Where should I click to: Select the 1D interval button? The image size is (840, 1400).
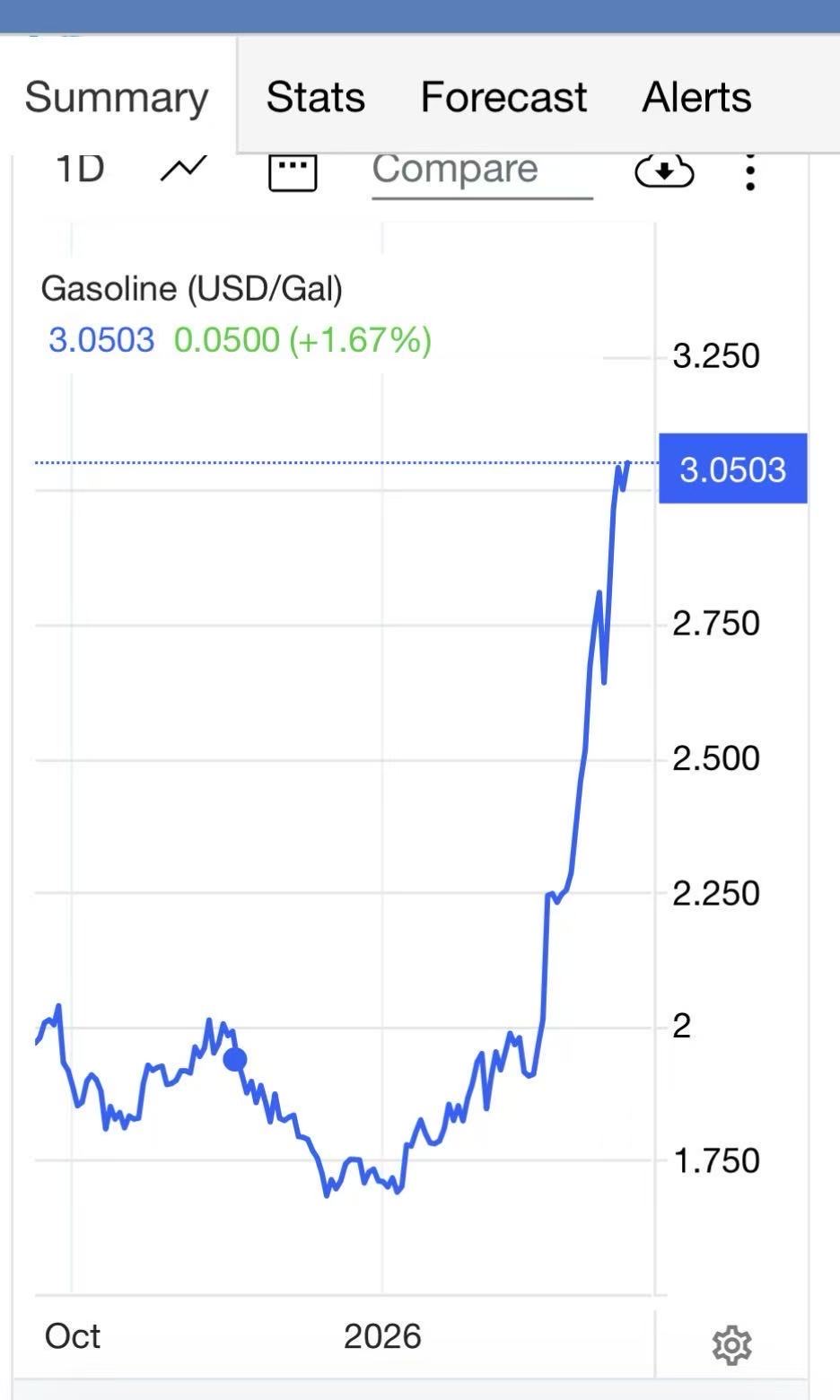(80, 169)
